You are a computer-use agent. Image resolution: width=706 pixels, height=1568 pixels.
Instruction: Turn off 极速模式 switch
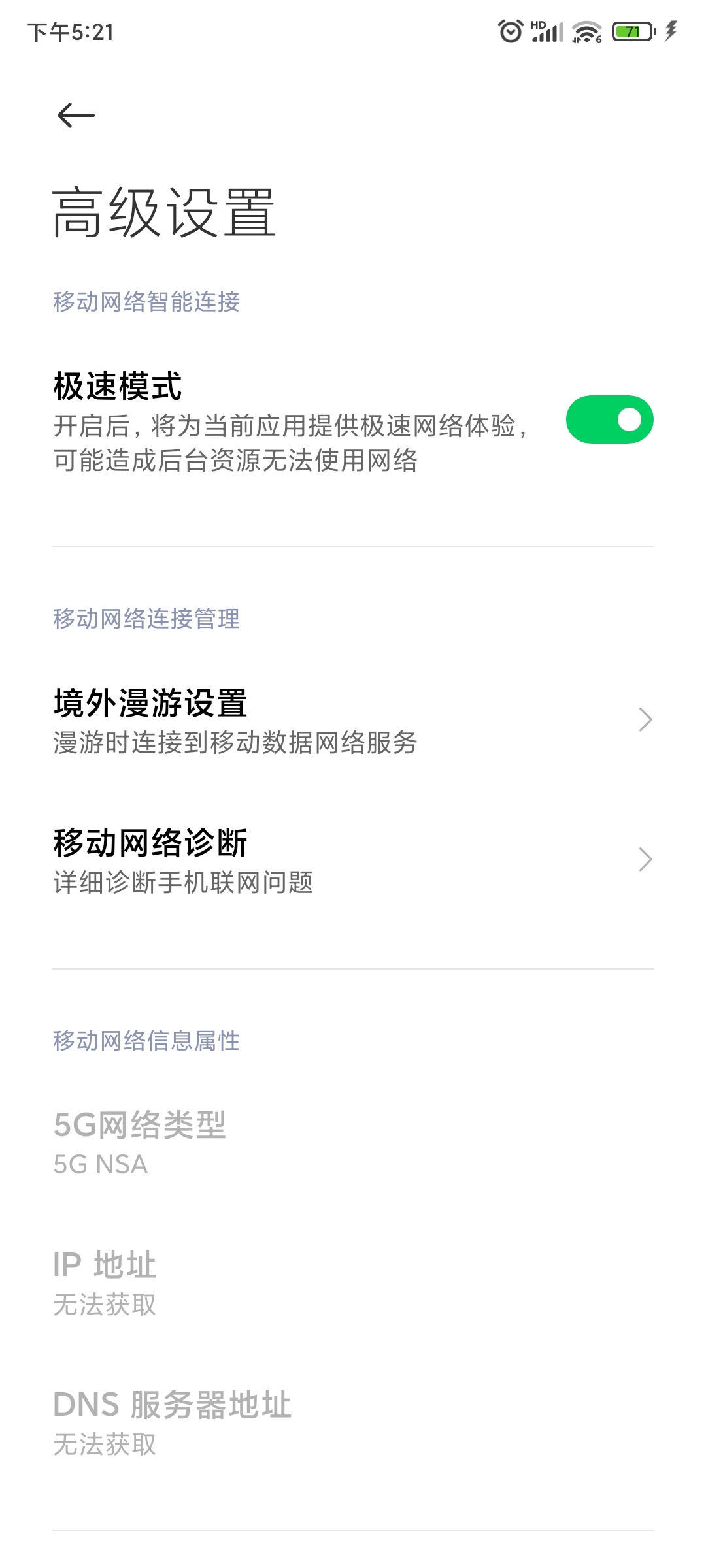tap(609, 419)
